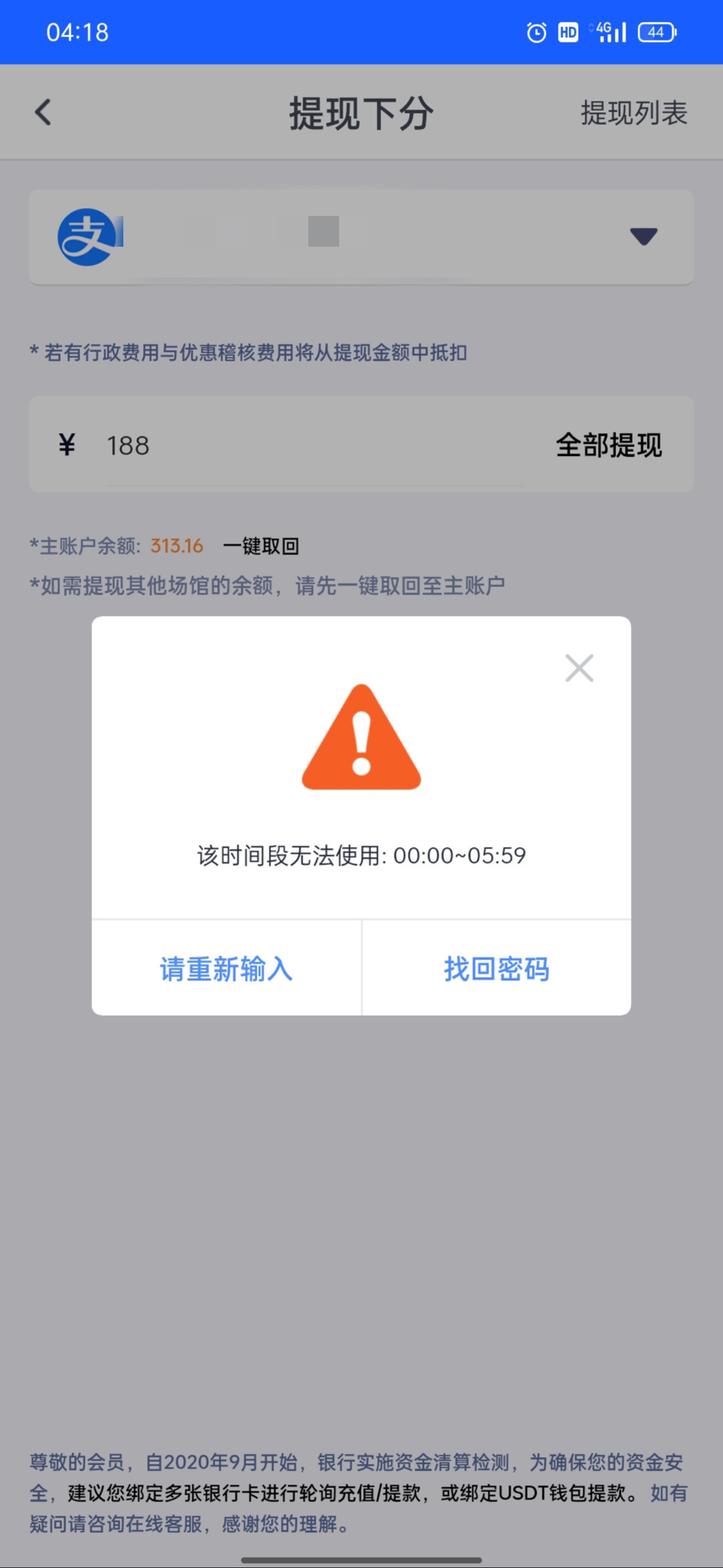Tap 请重新输入 in the dialog

pos(226,968)
